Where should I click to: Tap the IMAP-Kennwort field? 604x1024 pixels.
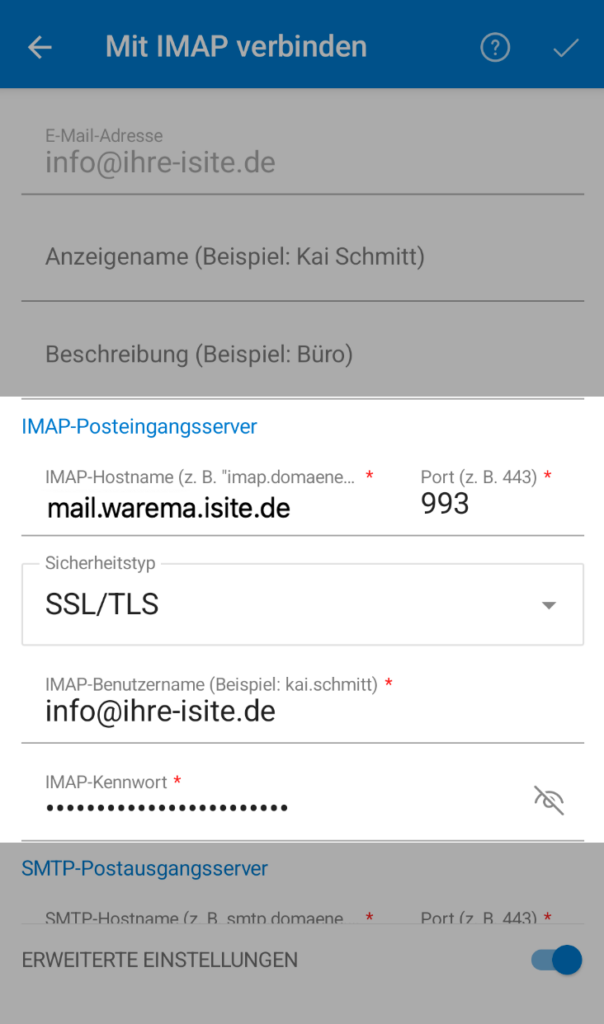tap(260, 806)
